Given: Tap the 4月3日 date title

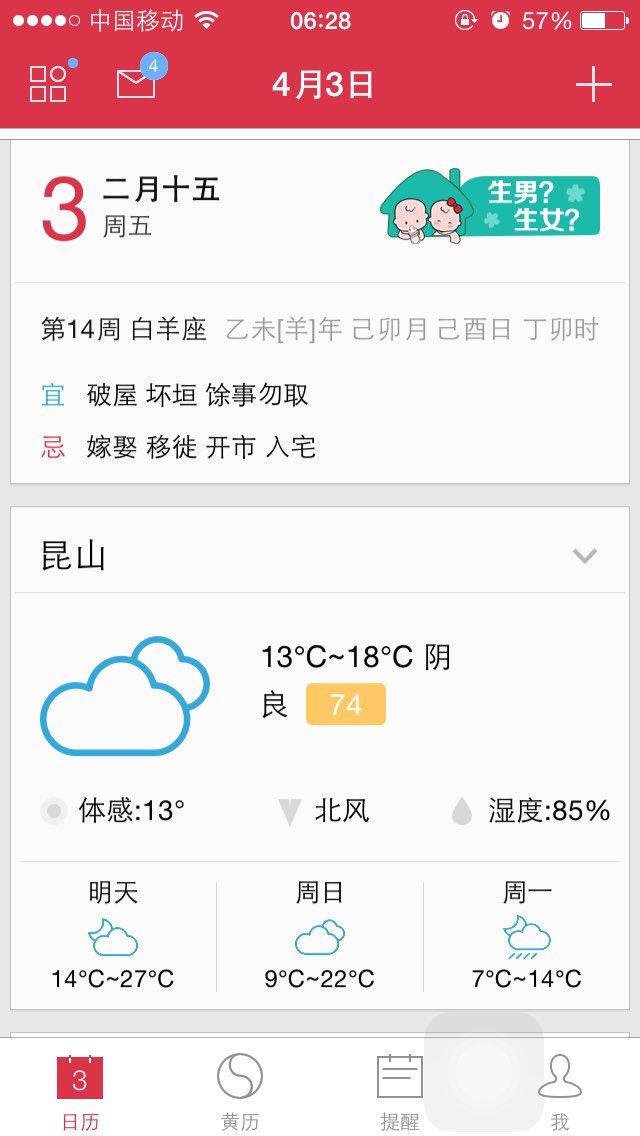Looking at the screenshot, I should coord(323,85).
